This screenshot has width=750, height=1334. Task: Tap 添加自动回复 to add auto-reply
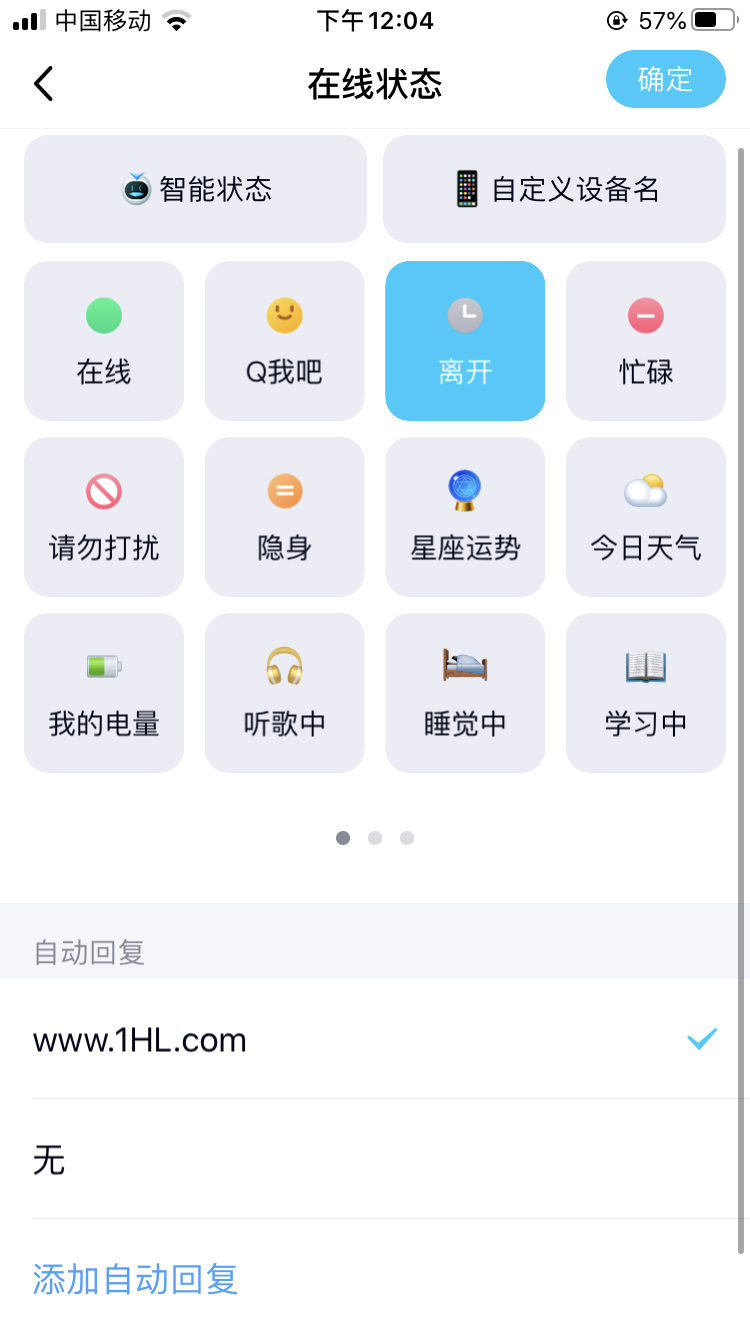pyautogui.click(x=136, y=1279)
